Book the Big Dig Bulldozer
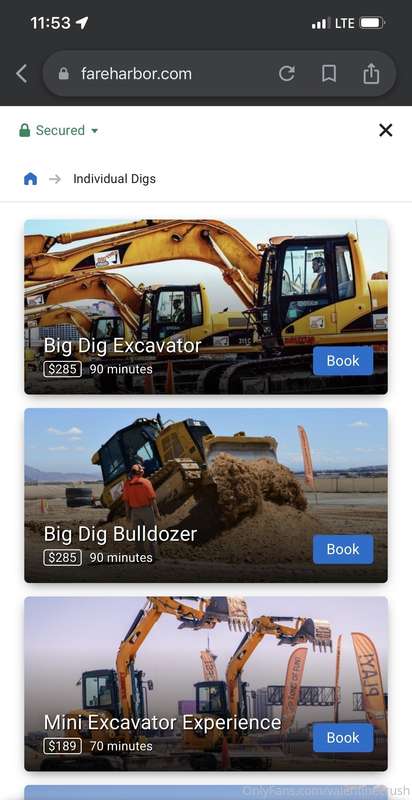Screen dimensions: 412x800 coord(343,549)
